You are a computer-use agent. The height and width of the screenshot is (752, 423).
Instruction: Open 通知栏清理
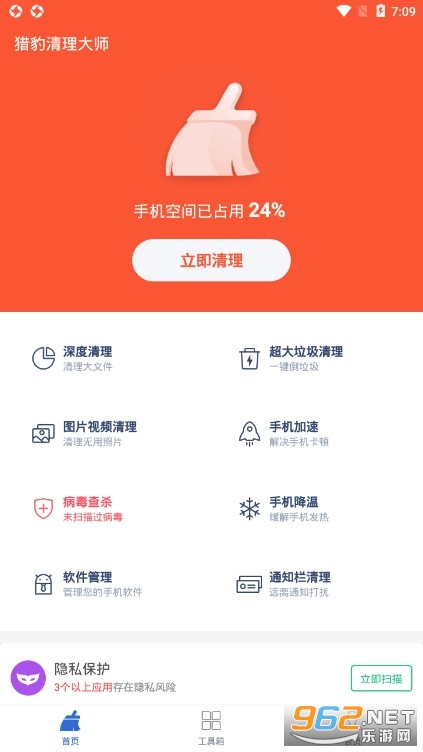(x=284, y=584)
